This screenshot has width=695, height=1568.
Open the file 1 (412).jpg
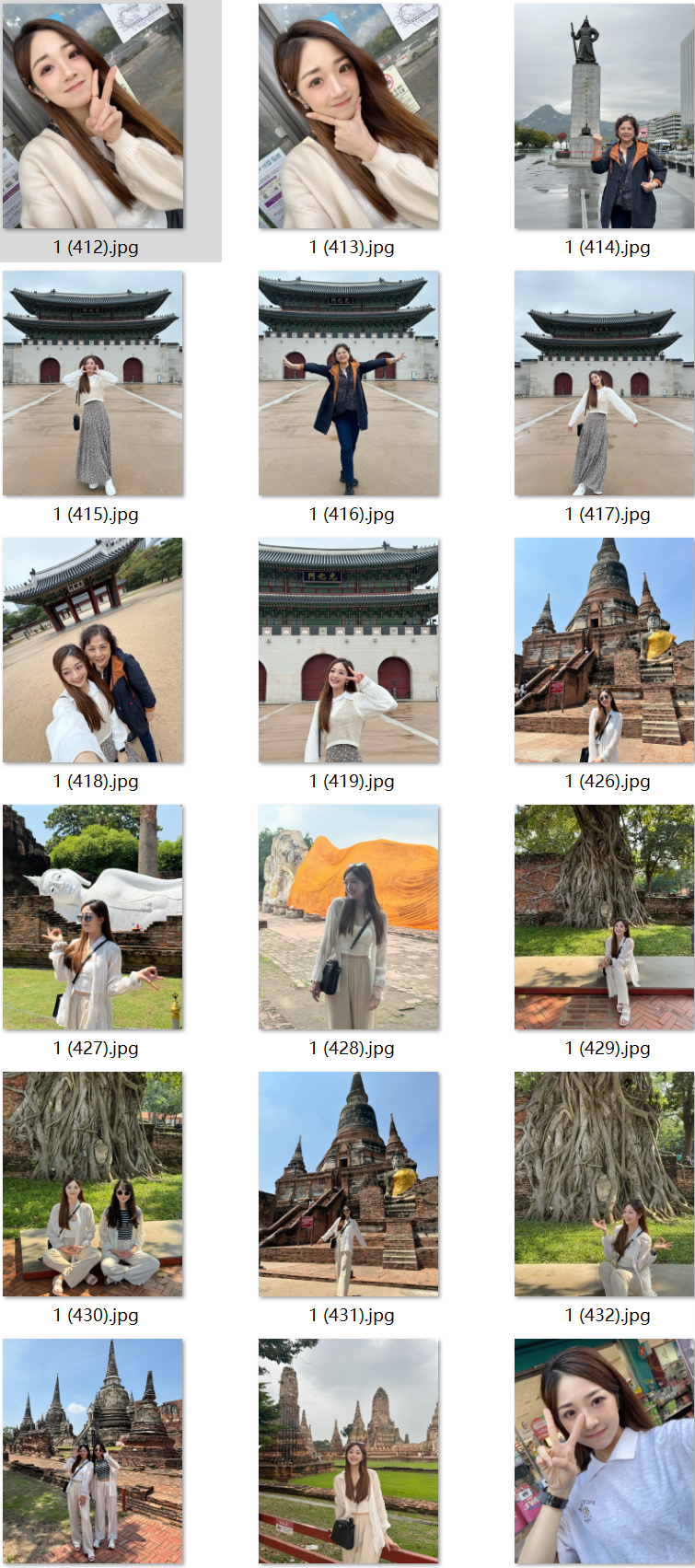pos(93,117)
